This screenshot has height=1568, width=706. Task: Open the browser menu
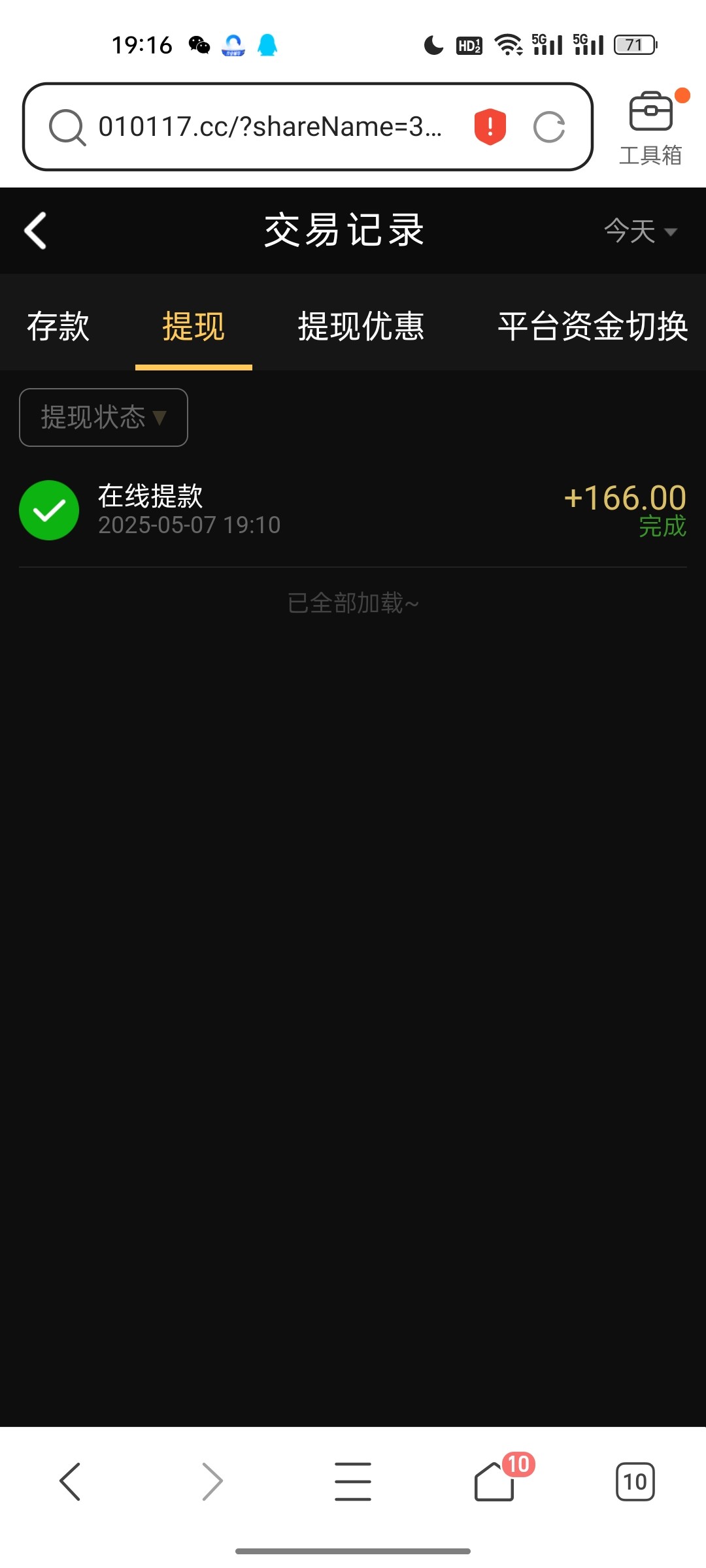(353, 1481)
